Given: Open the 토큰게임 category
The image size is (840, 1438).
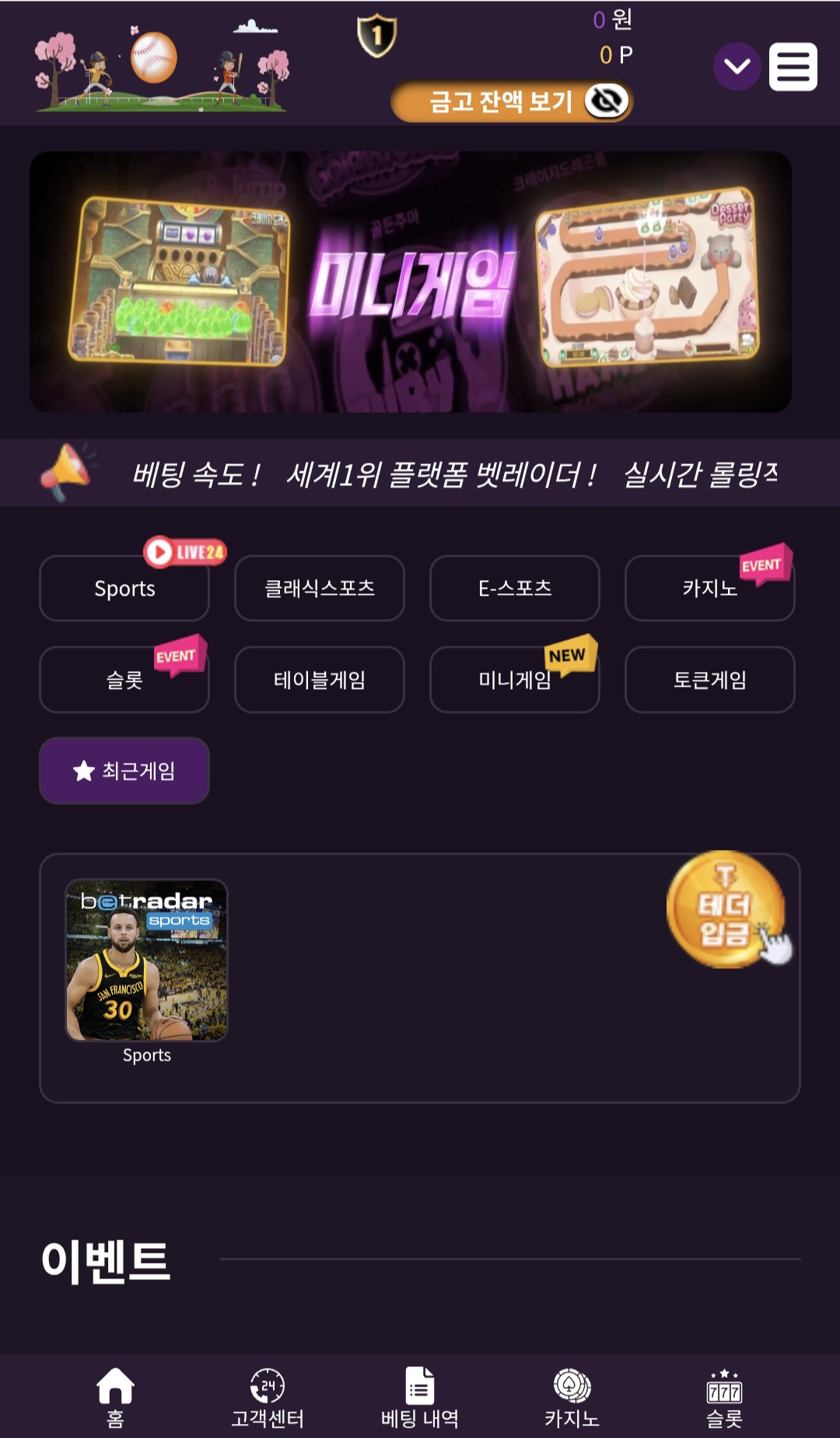Looking at the screenshot, I should (x=709, y=680).
